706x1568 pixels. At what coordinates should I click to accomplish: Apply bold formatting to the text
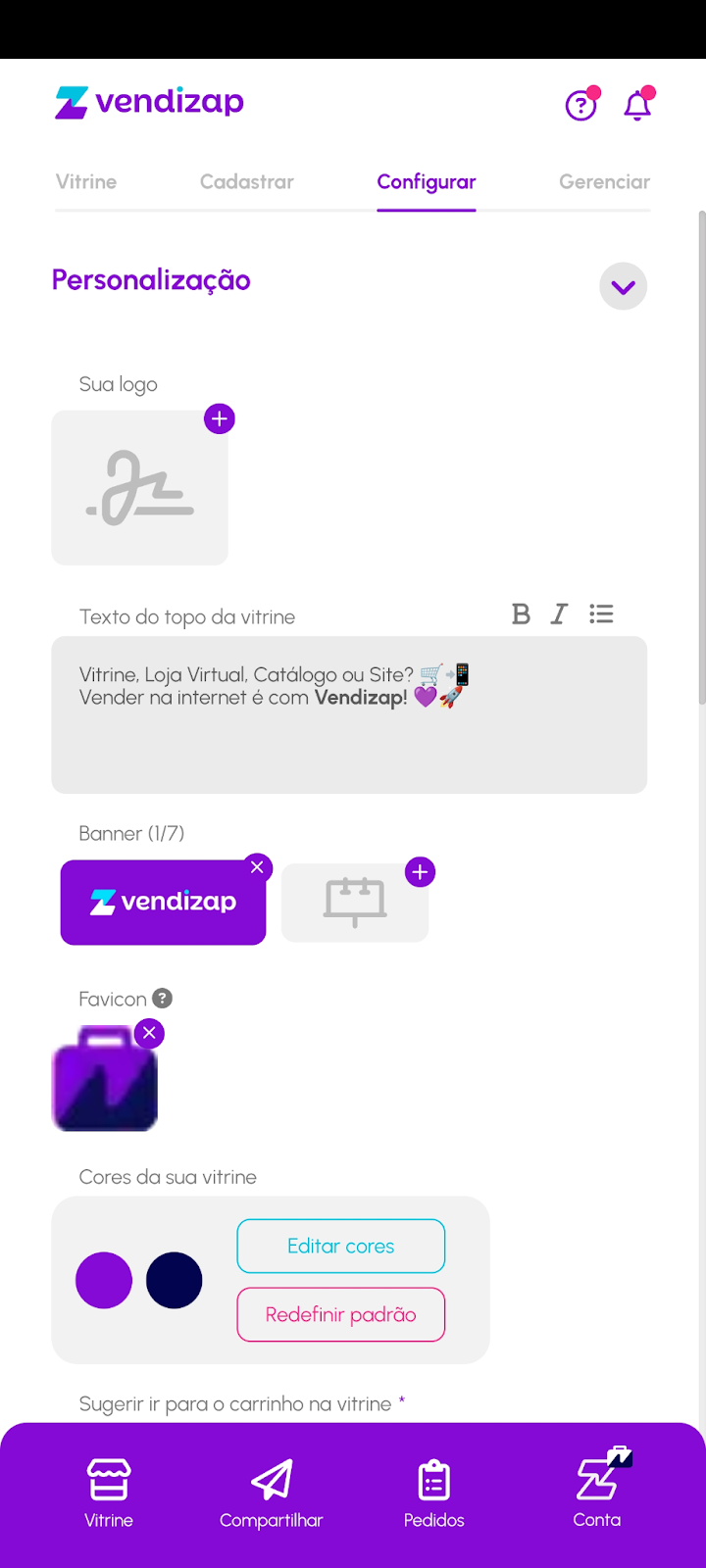point(521,614)
